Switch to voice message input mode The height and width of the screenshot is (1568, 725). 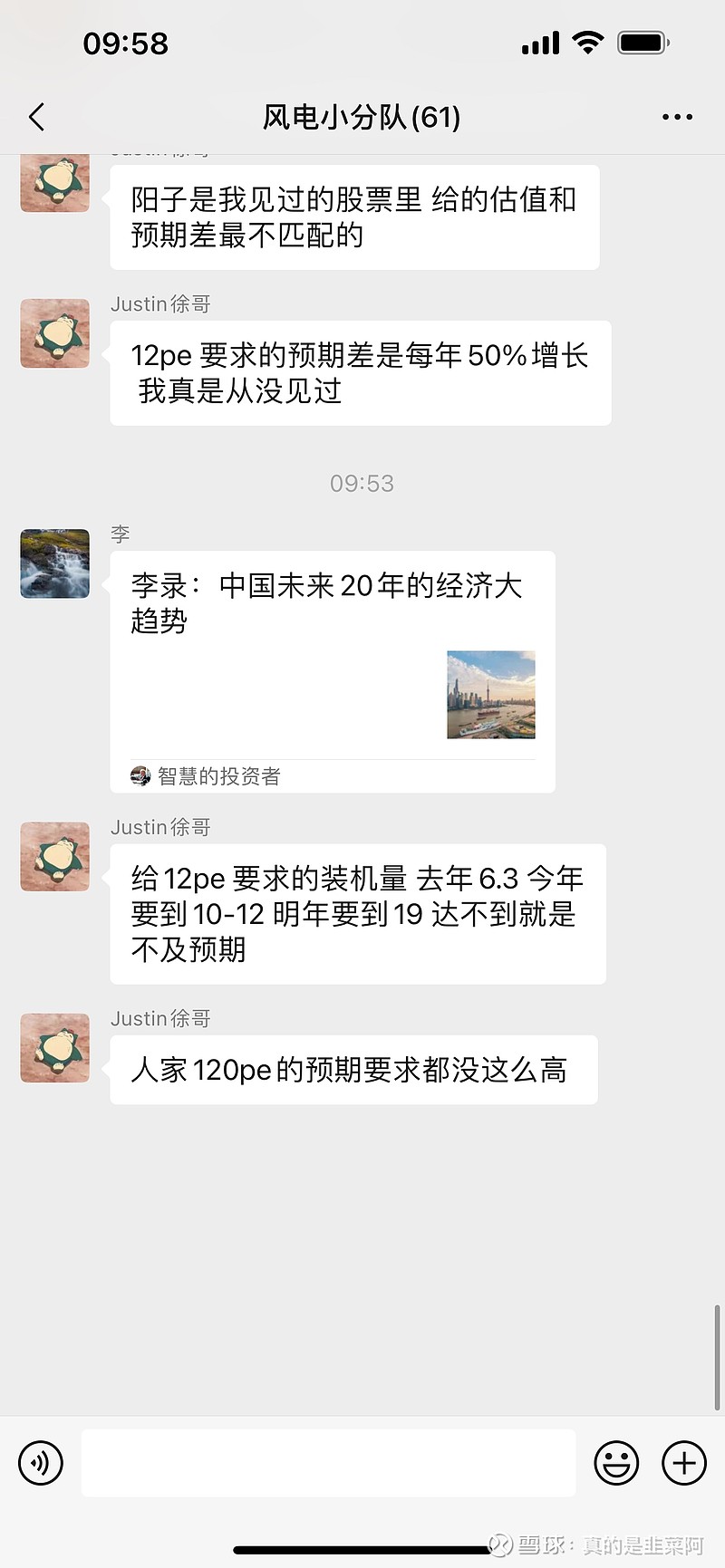pyautogui.click(x=40, y=1463)
